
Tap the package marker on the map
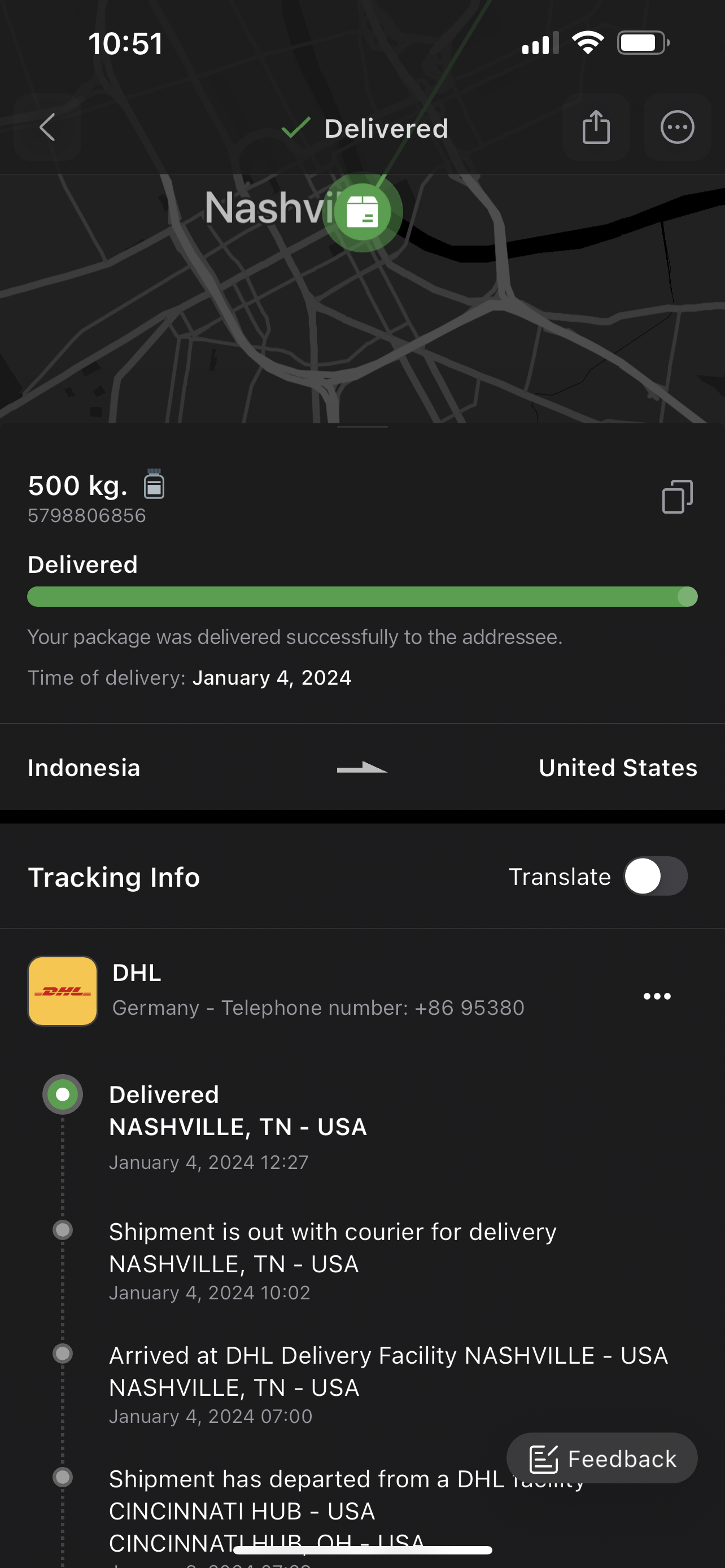362,212
